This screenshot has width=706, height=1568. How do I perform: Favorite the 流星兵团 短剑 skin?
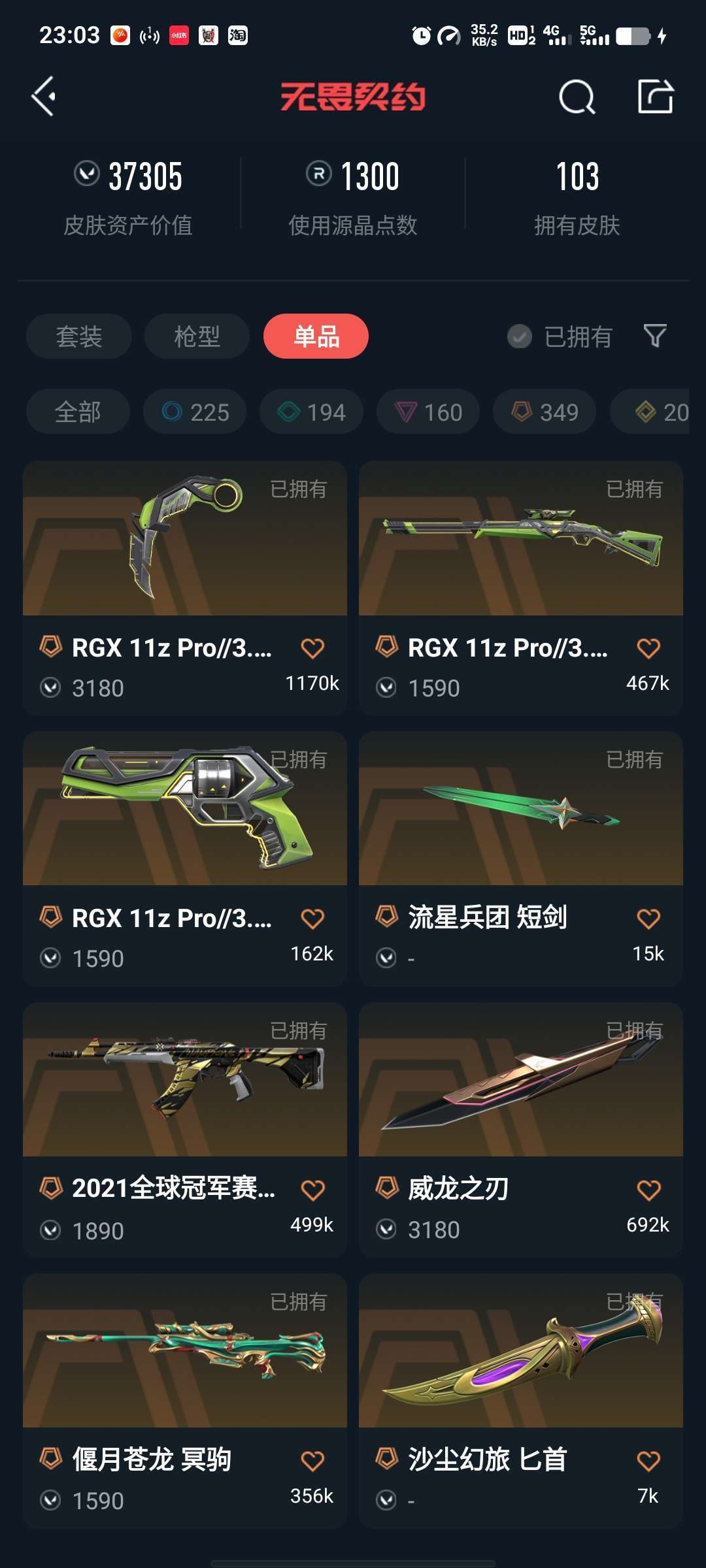[x=648, y=917]
